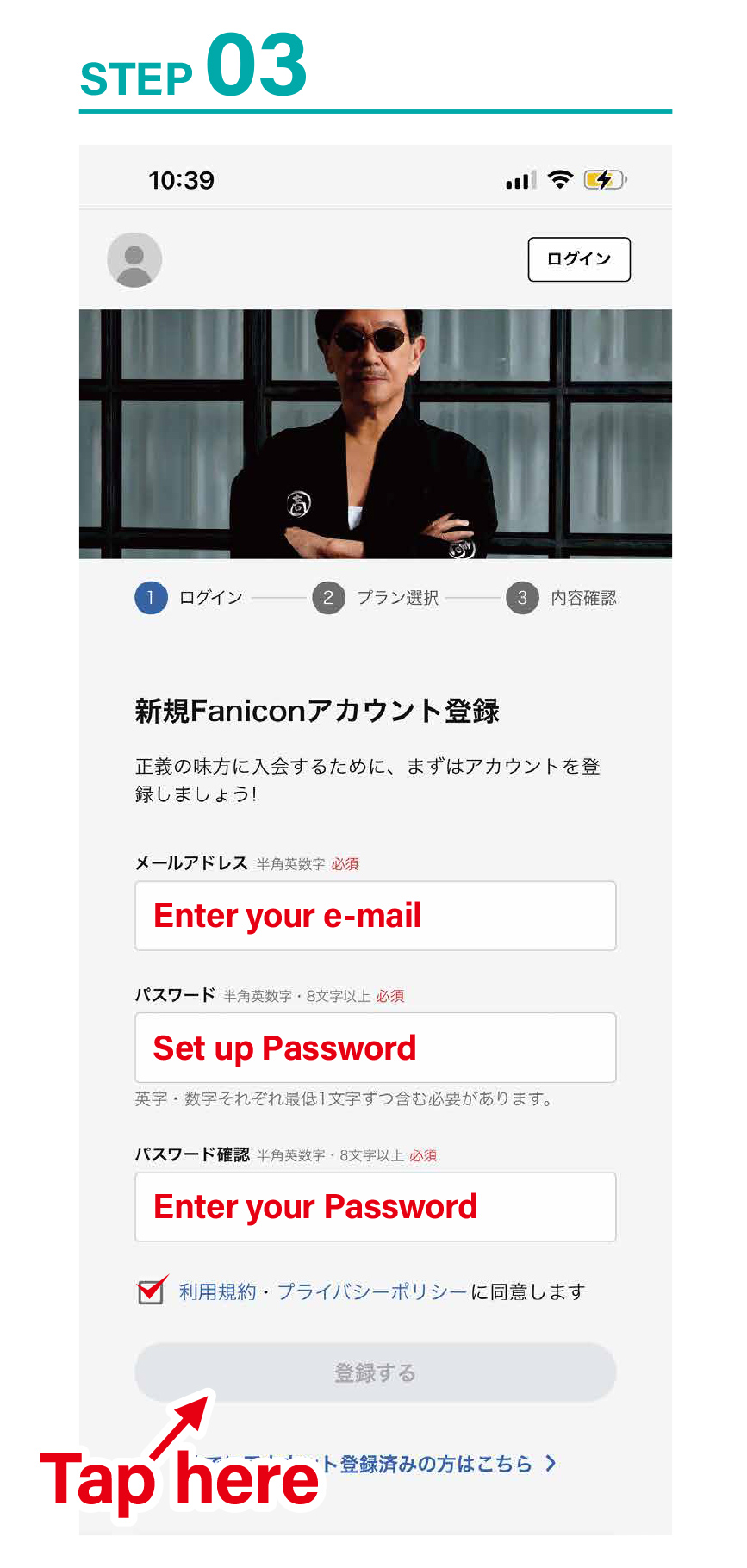Expand the account-already-registered section via its arrow
This screenshot has height=1568, width=747.
550,1463
